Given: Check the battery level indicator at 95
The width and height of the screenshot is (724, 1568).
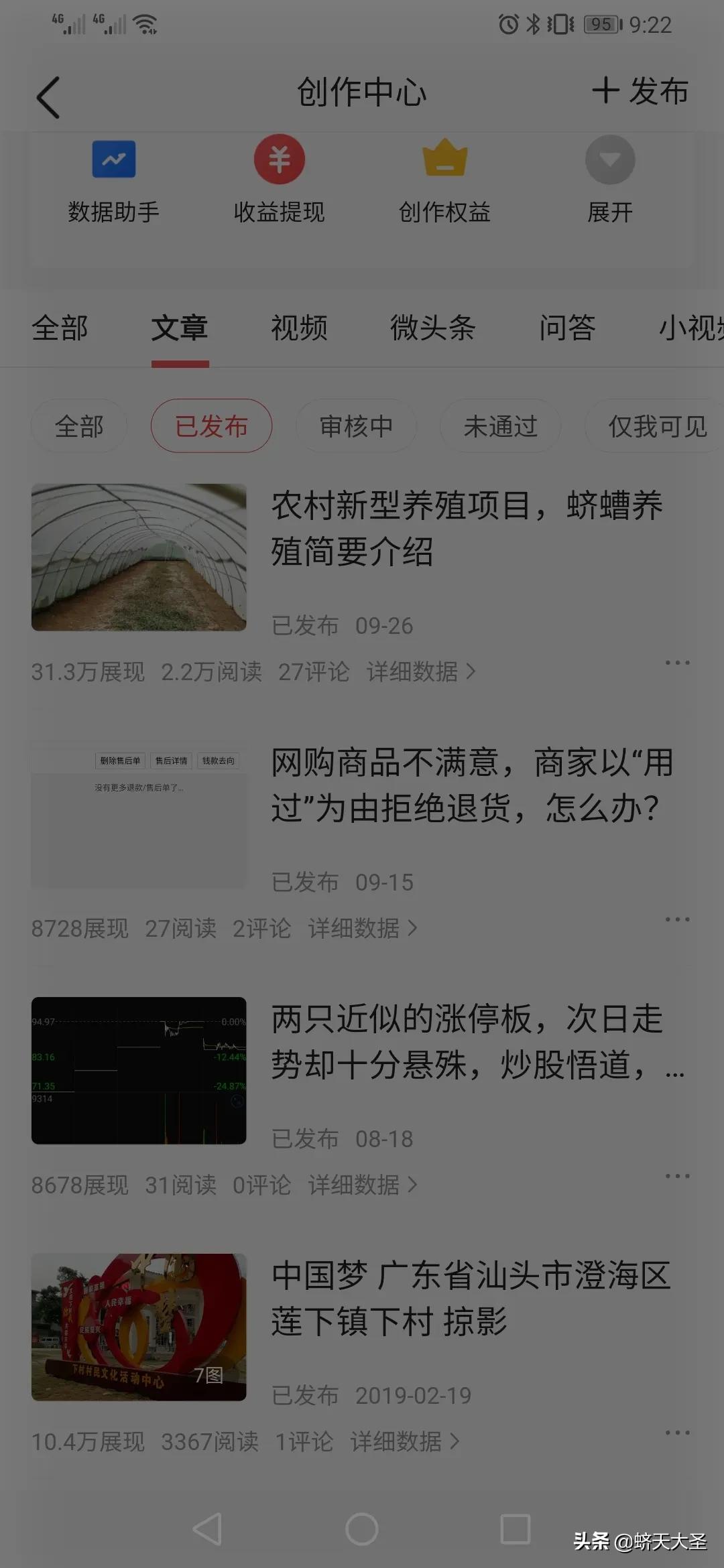Looking at the screenshot, I should 601,24.
